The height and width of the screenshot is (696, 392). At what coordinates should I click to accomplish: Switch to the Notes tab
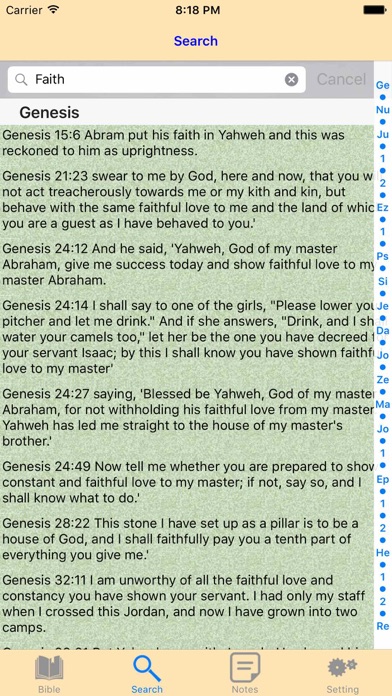coord(245,674)
